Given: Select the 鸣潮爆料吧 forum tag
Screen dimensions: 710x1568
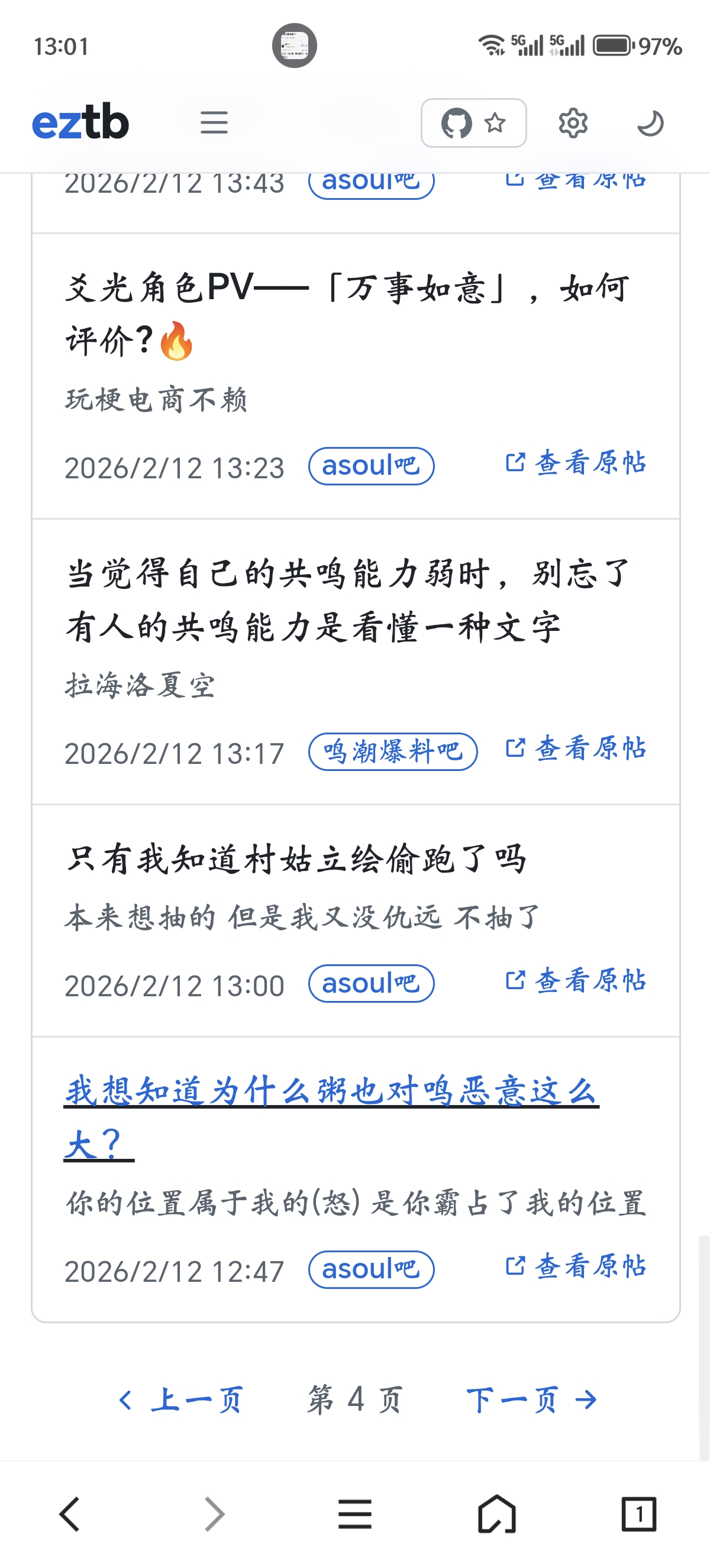Looking at the screenshot, I should click(x=393, y=751).
